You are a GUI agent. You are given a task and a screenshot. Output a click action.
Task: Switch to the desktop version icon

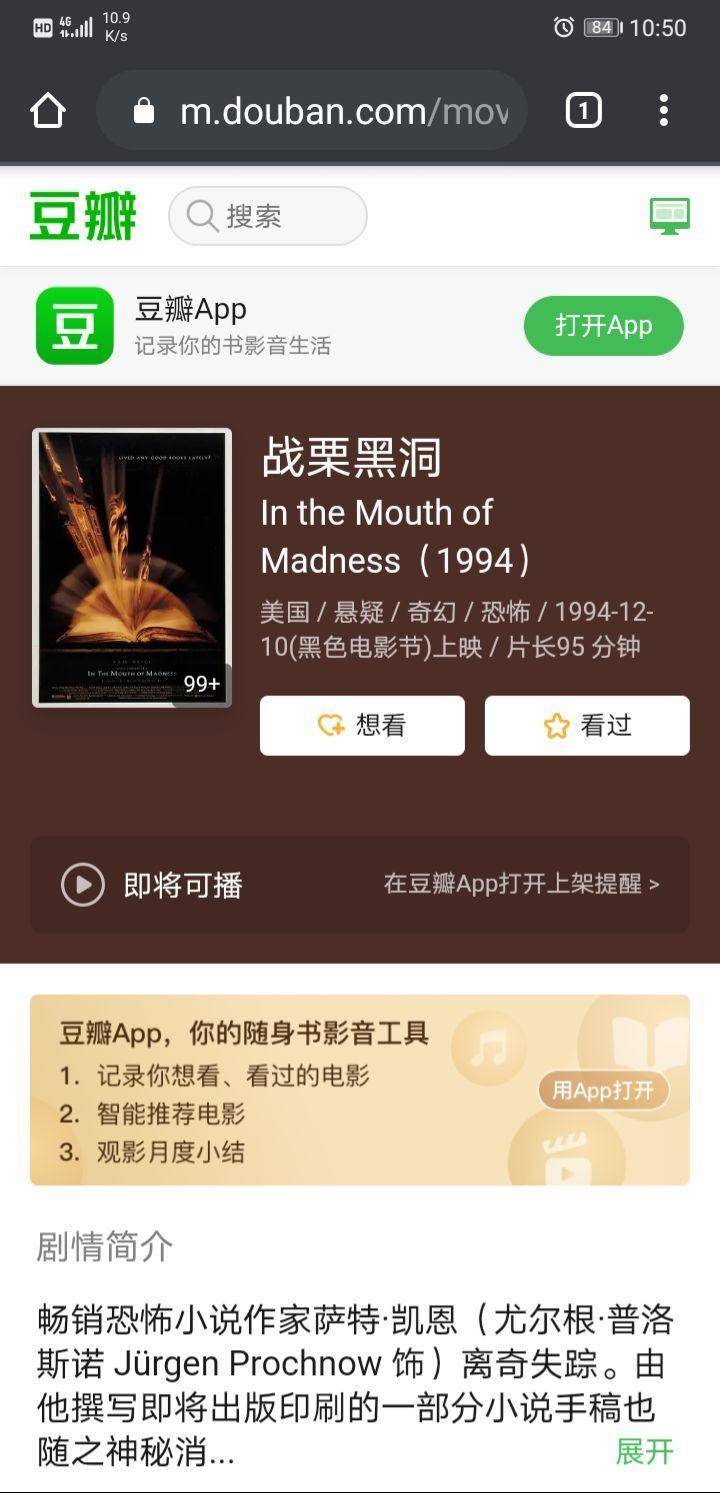pyautogui.click(x=669, y=215)
